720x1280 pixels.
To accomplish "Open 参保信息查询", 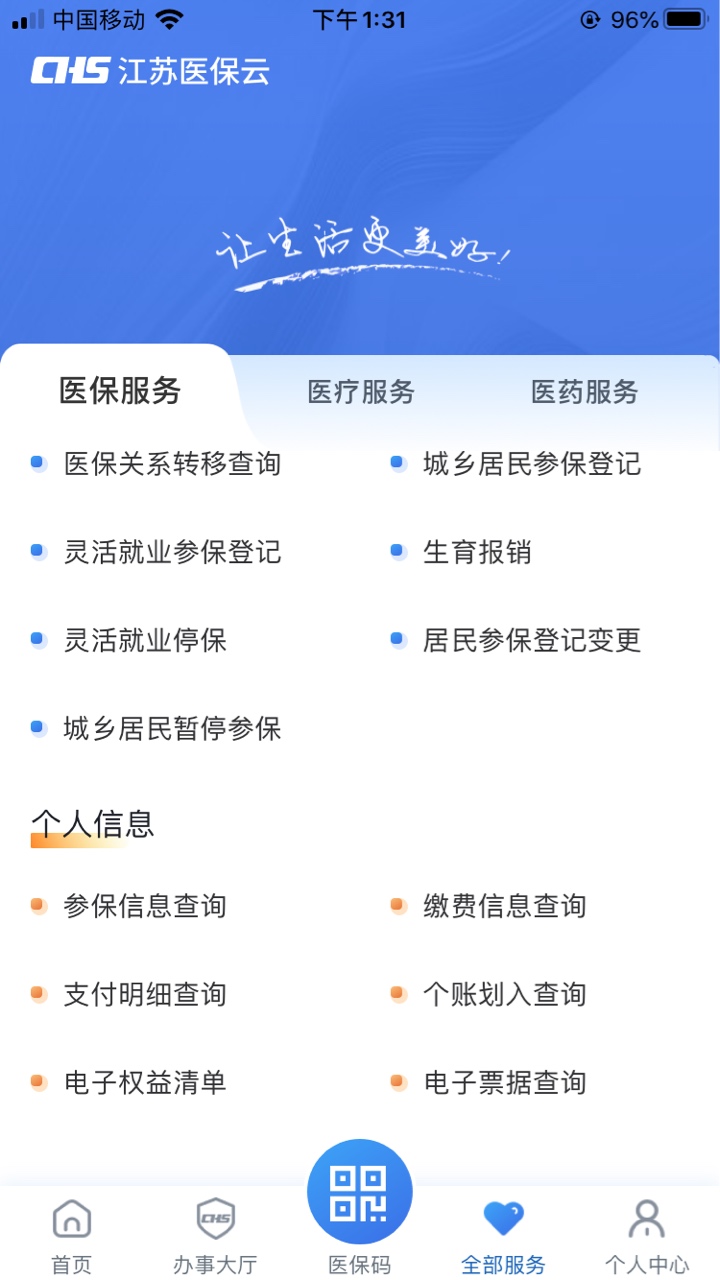I will click(145, 906).
